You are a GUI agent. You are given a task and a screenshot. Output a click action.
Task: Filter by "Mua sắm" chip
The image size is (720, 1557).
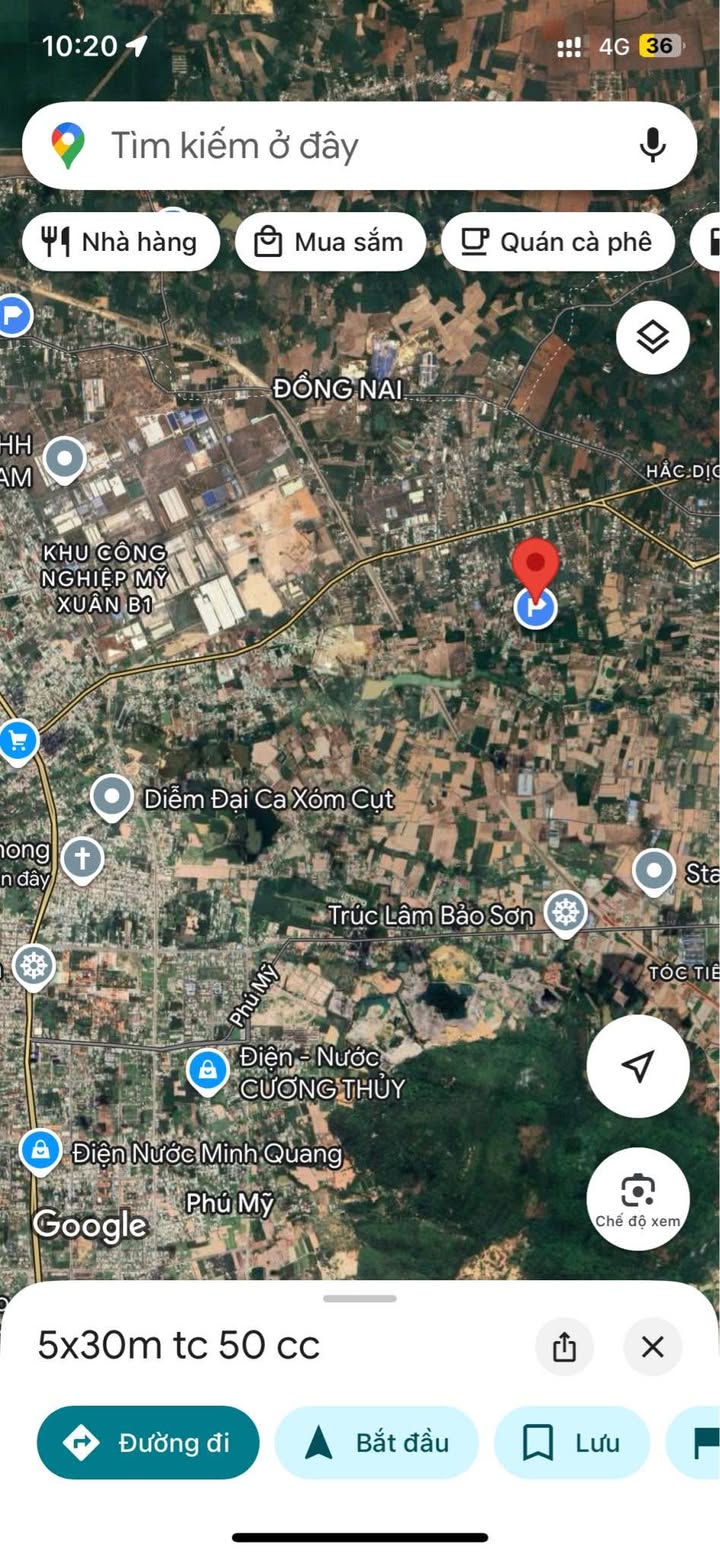click(x=330, y=242)
